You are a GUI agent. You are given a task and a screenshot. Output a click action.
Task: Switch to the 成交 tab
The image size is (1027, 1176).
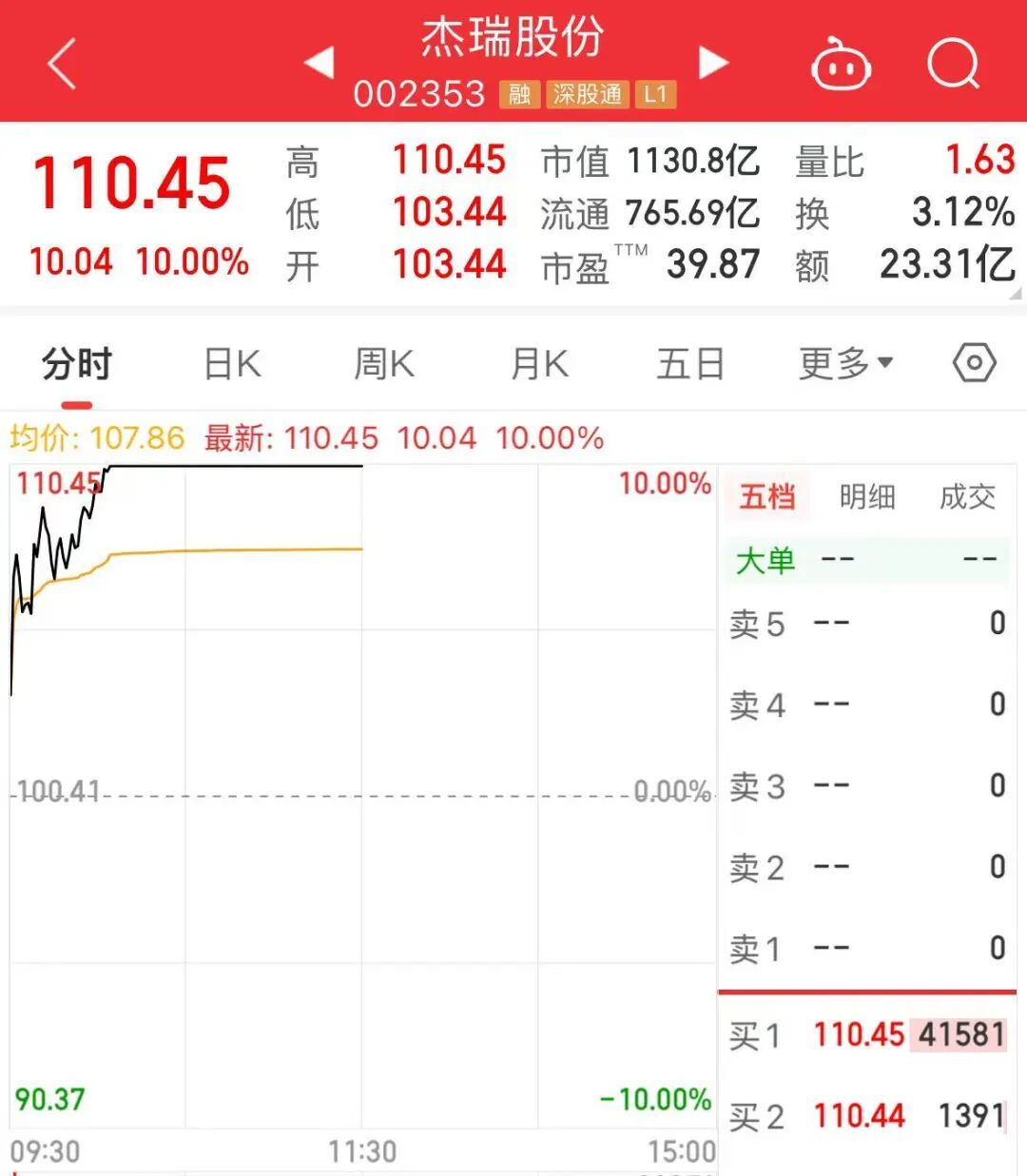click(x=967, y=496)
